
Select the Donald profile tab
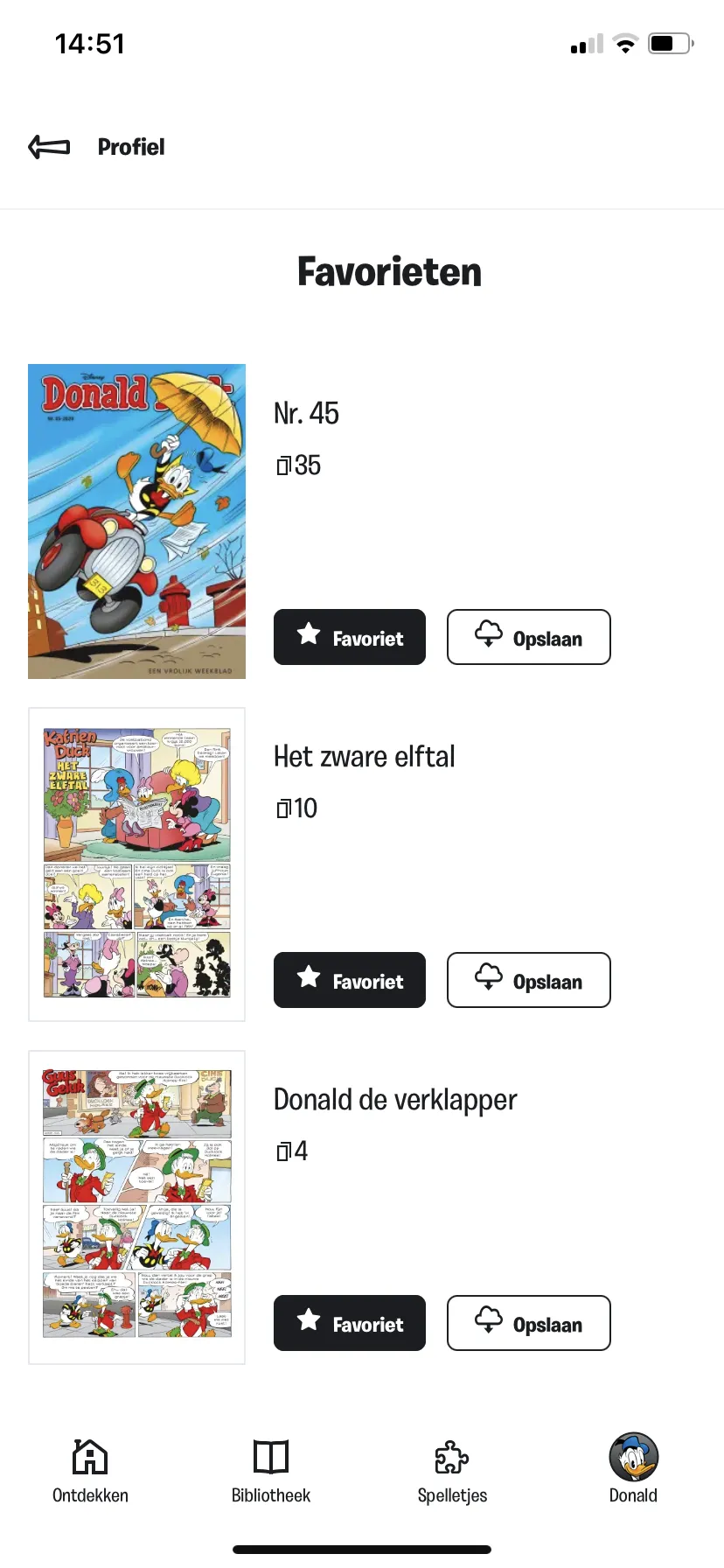click(x=633, y=1472)
